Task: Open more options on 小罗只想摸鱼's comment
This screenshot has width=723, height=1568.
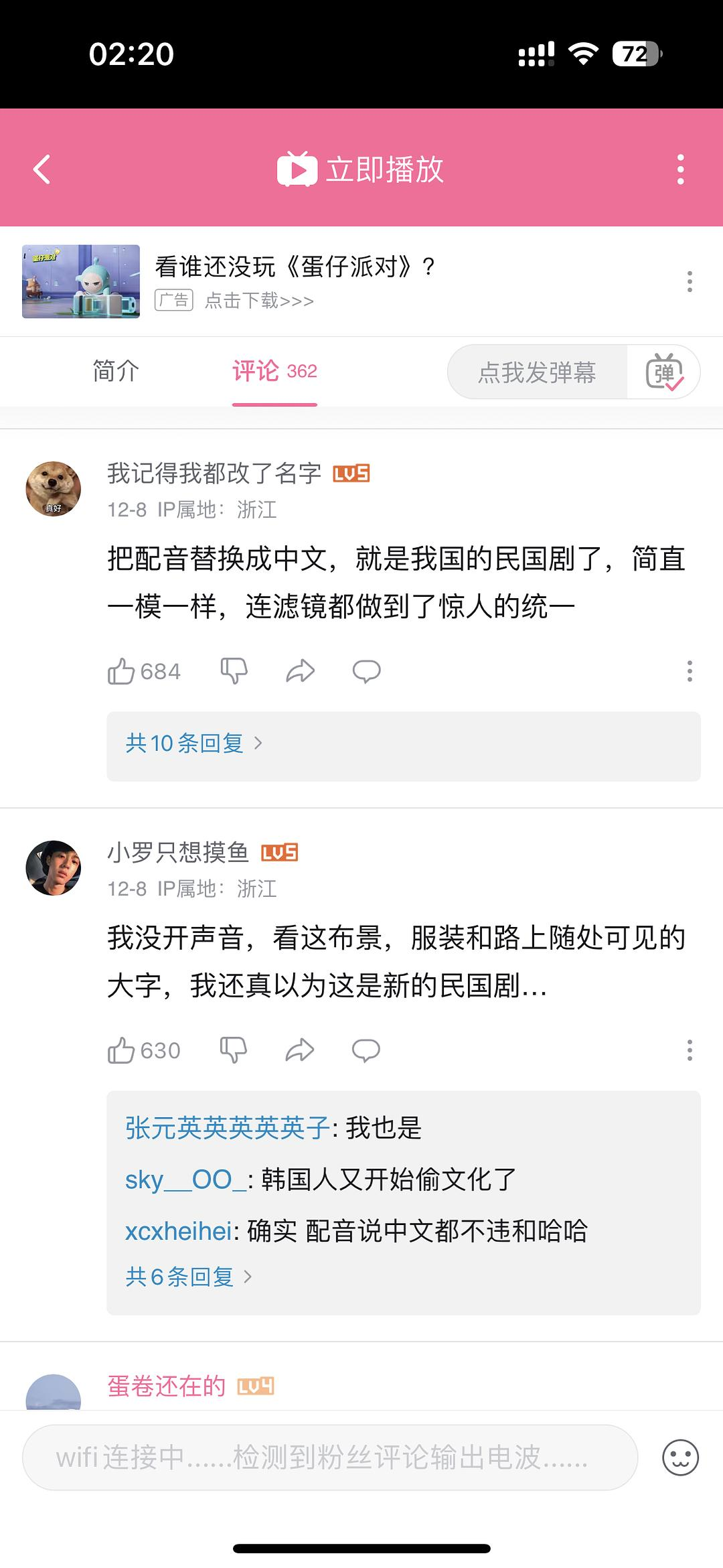Action: pos(689,1050)
